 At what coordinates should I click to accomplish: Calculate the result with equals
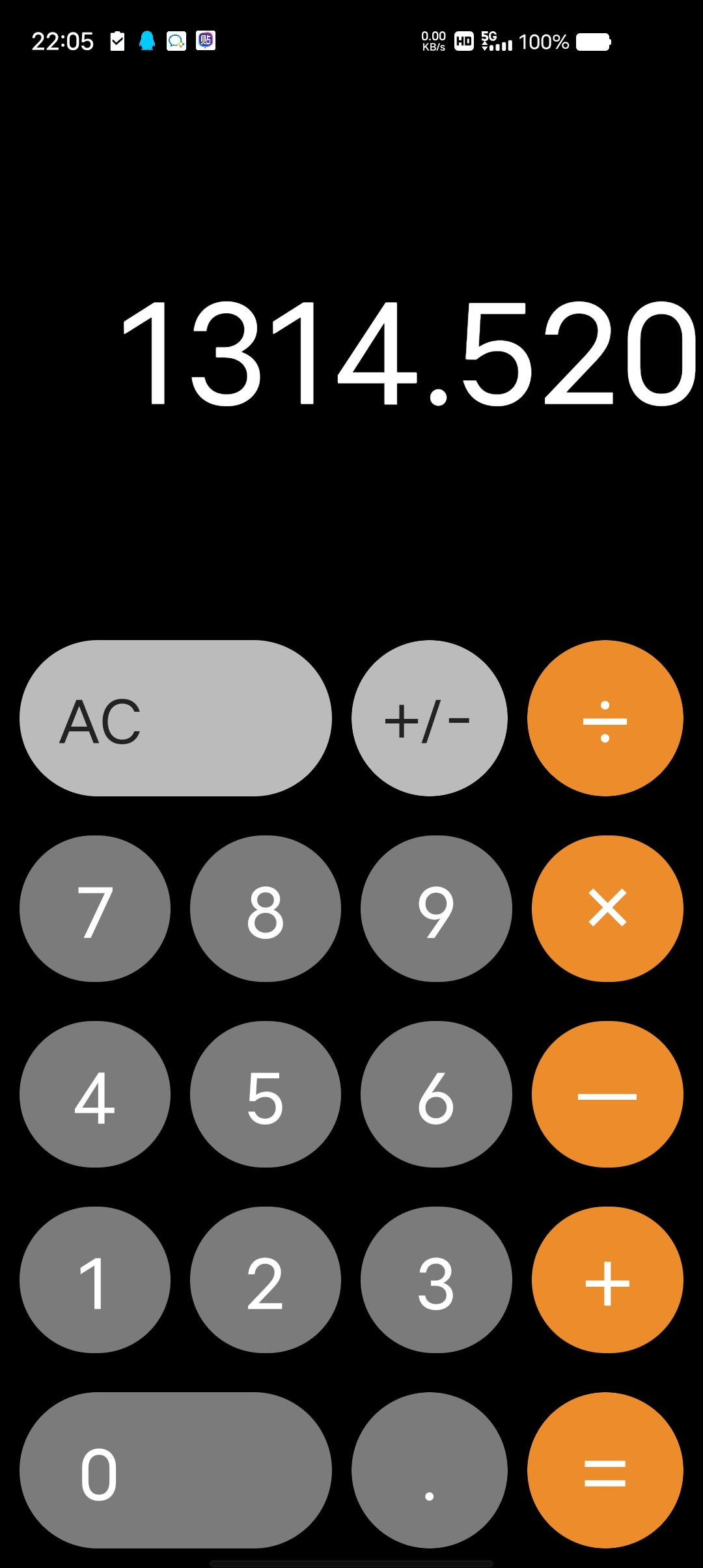pyautogui.click(x=605, y=1470)
